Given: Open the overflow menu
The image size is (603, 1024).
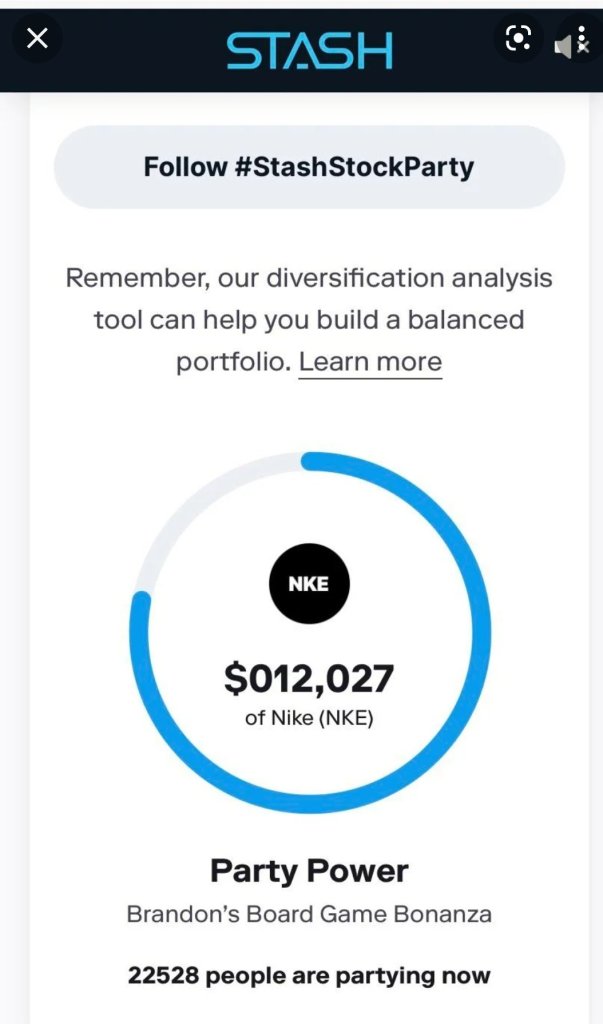Looking at the screenshot, I should tap(582, 40).
